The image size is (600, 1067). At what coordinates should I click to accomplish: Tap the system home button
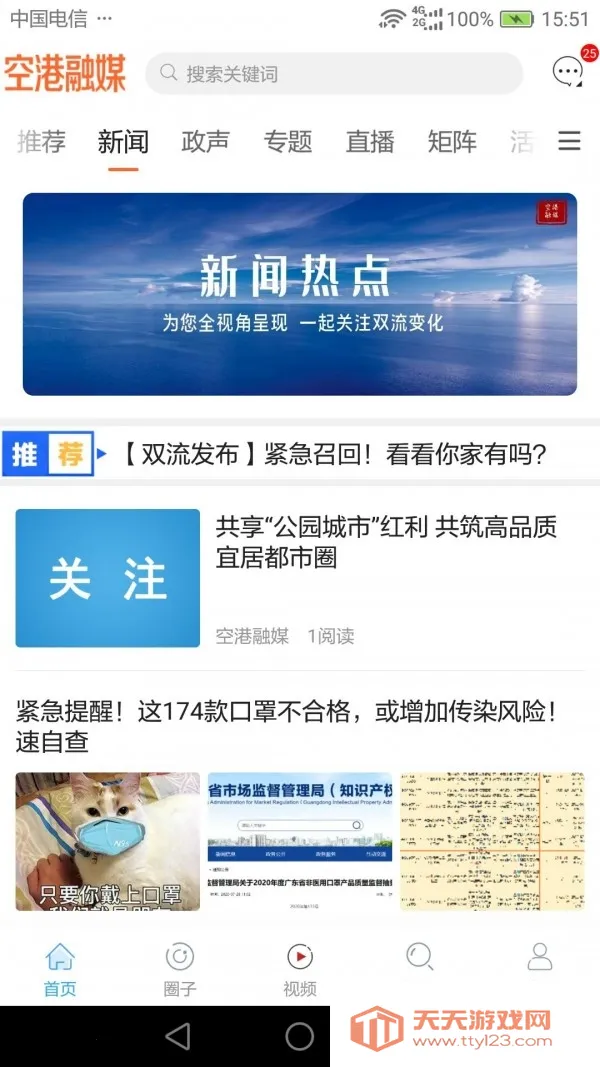click(300, 1037)
